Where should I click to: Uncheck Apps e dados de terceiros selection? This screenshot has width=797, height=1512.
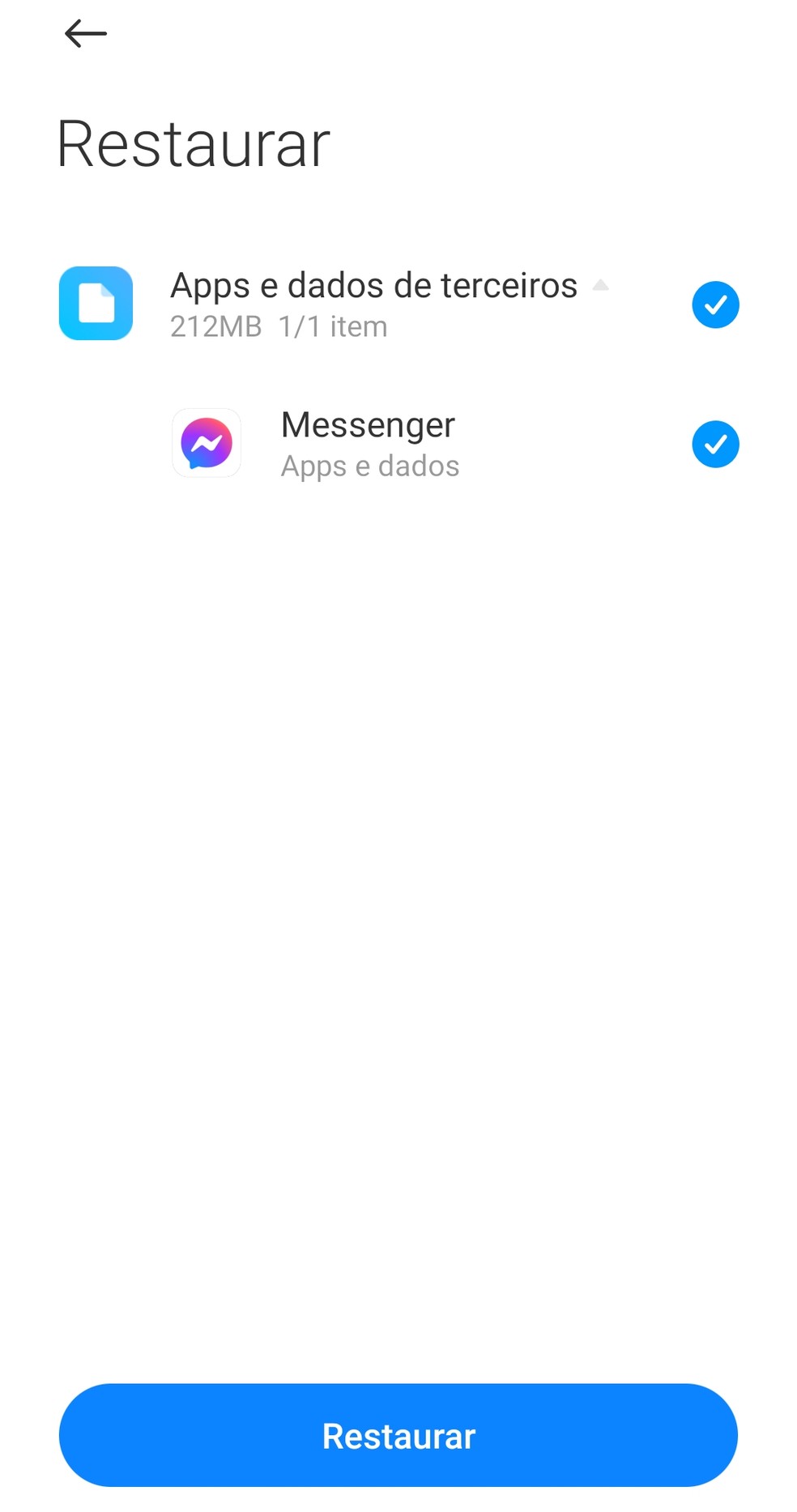pyautogui.click(x=715, y=305)
